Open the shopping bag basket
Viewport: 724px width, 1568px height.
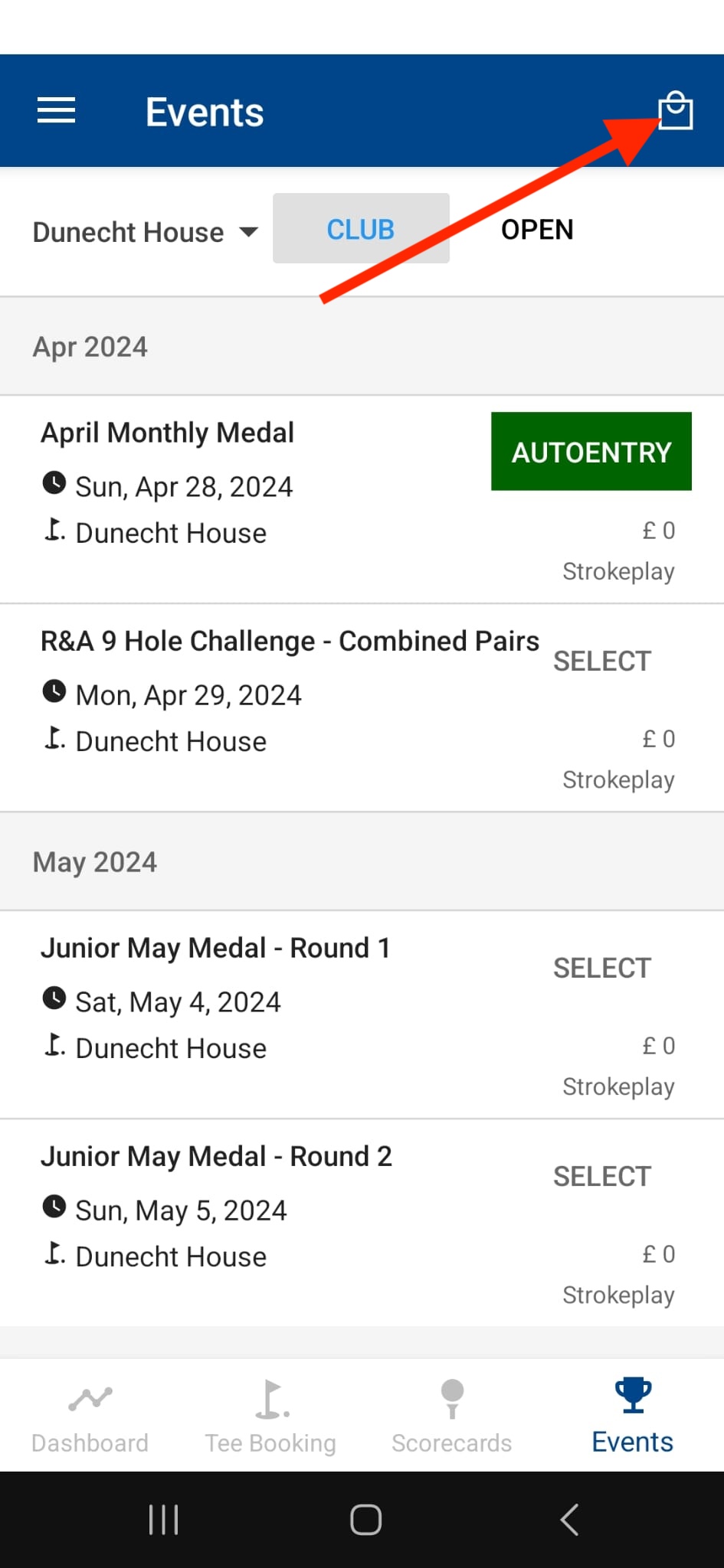coord(675,111)
